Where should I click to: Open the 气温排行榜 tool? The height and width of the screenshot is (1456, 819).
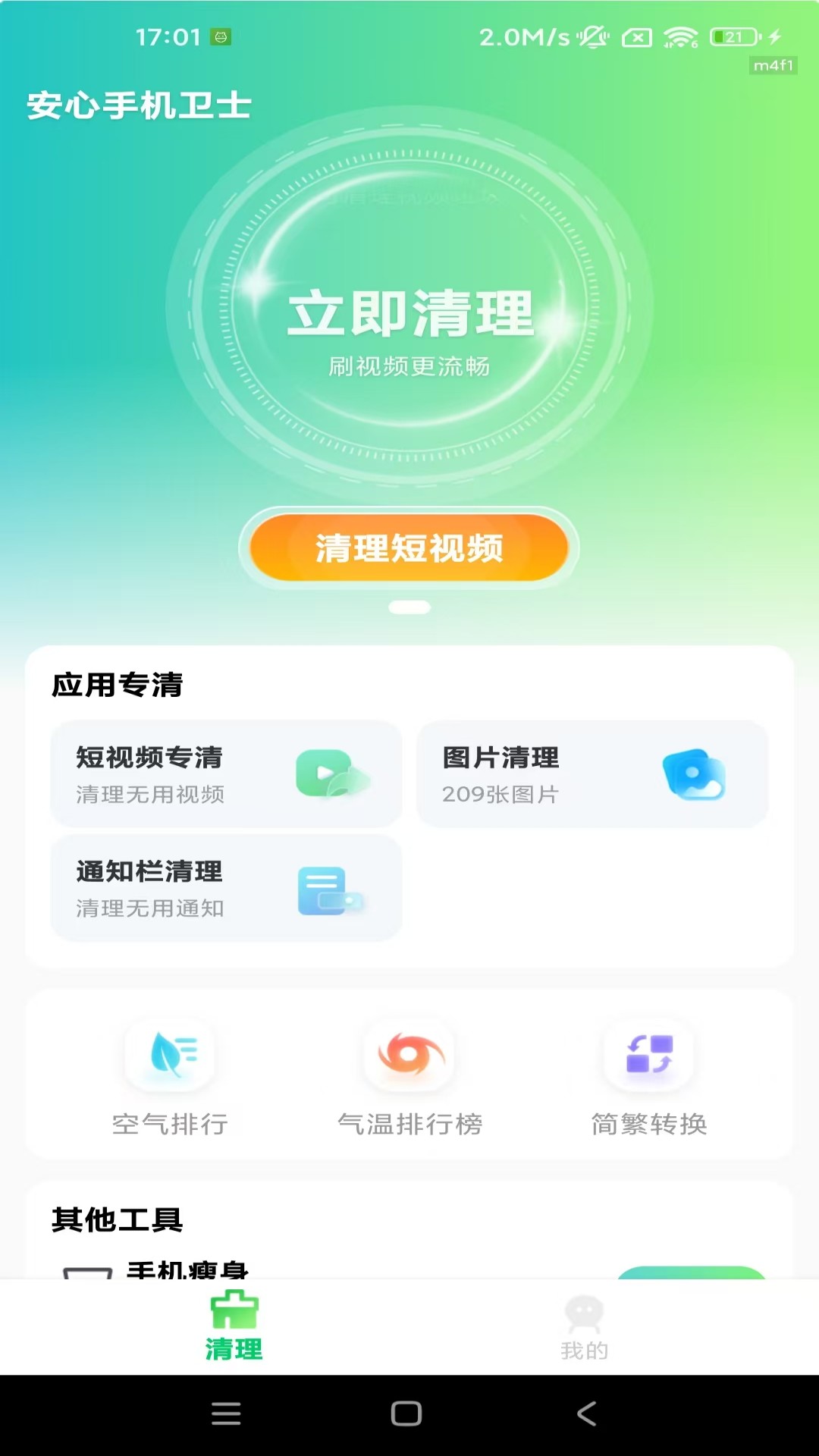409,1077
